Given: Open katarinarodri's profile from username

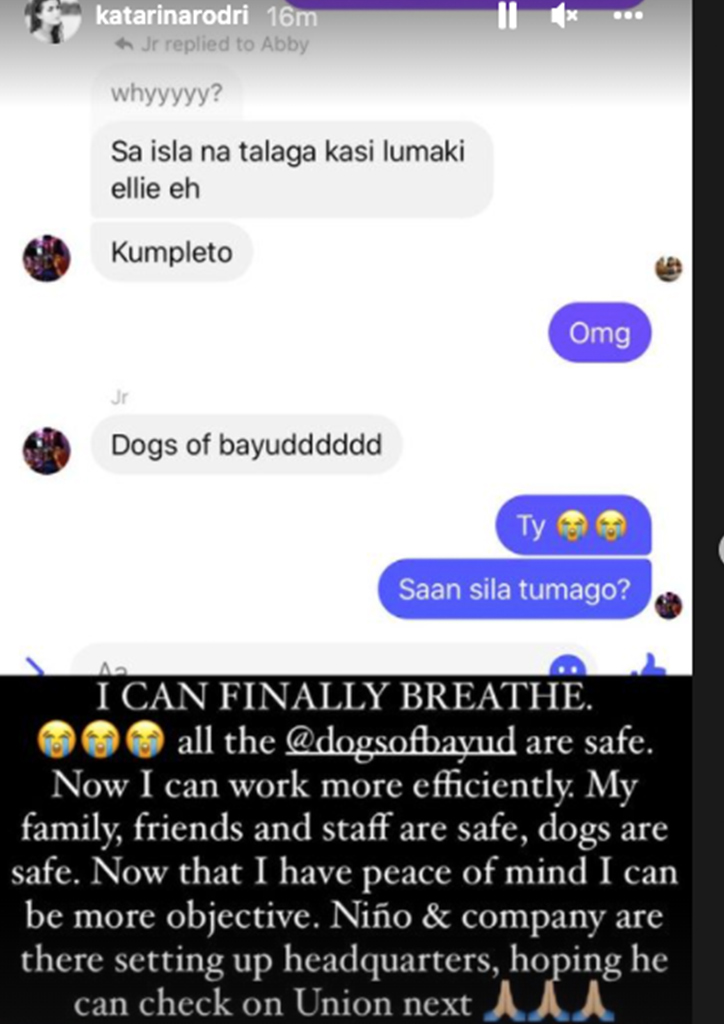Looking at the screenshot, I should coord(174,16).
